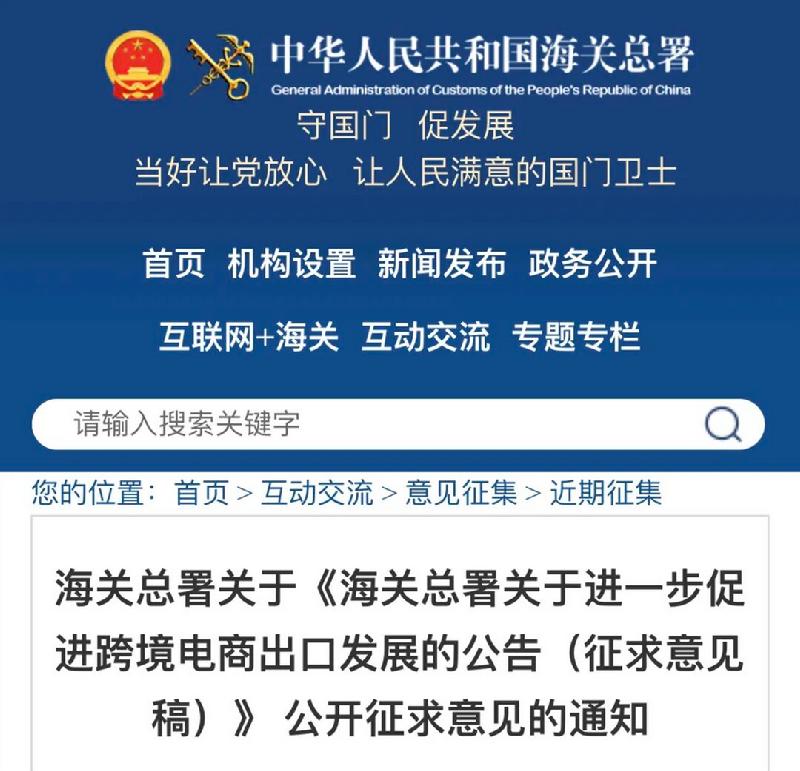Open the 专题专栏 section

575,337
